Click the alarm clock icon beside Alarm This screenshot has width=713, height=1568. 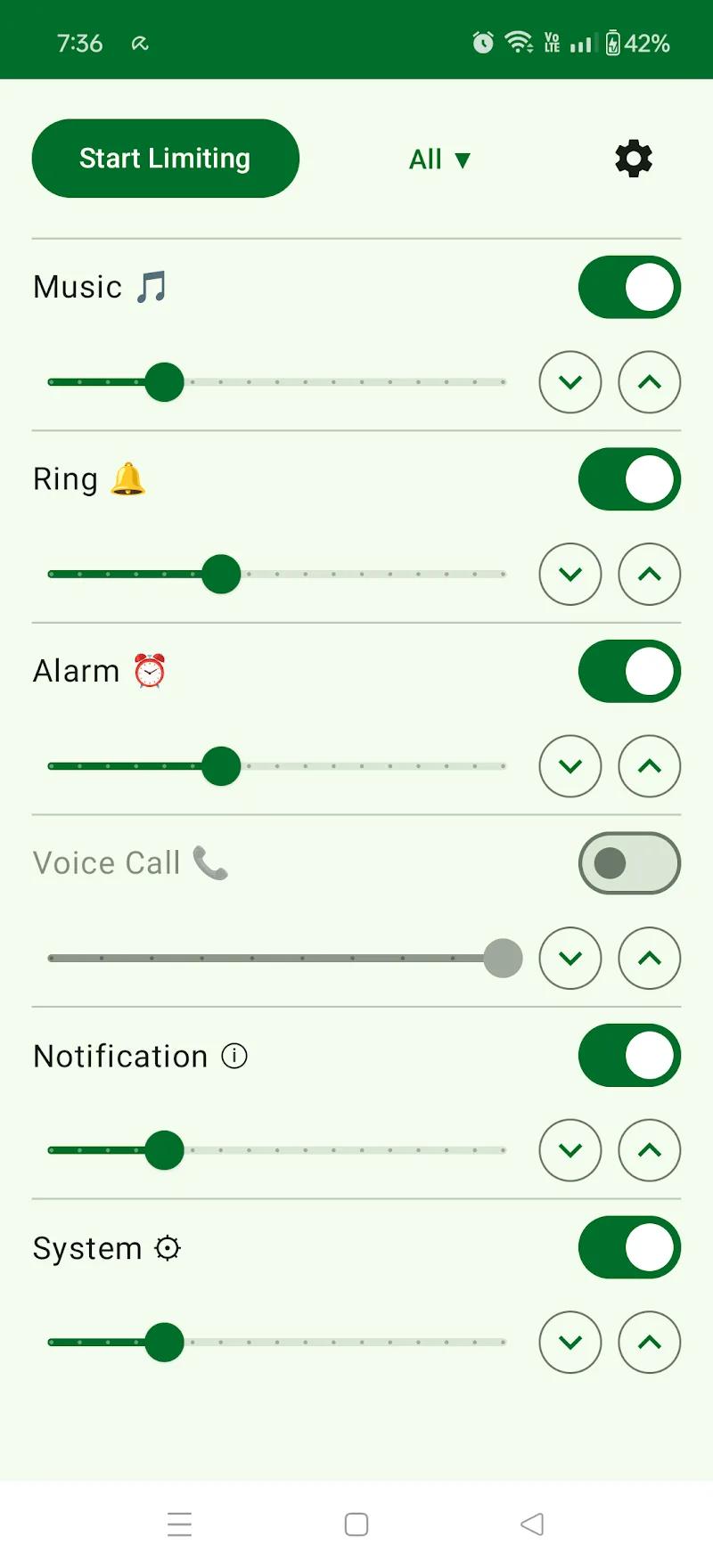pos(150,671)
